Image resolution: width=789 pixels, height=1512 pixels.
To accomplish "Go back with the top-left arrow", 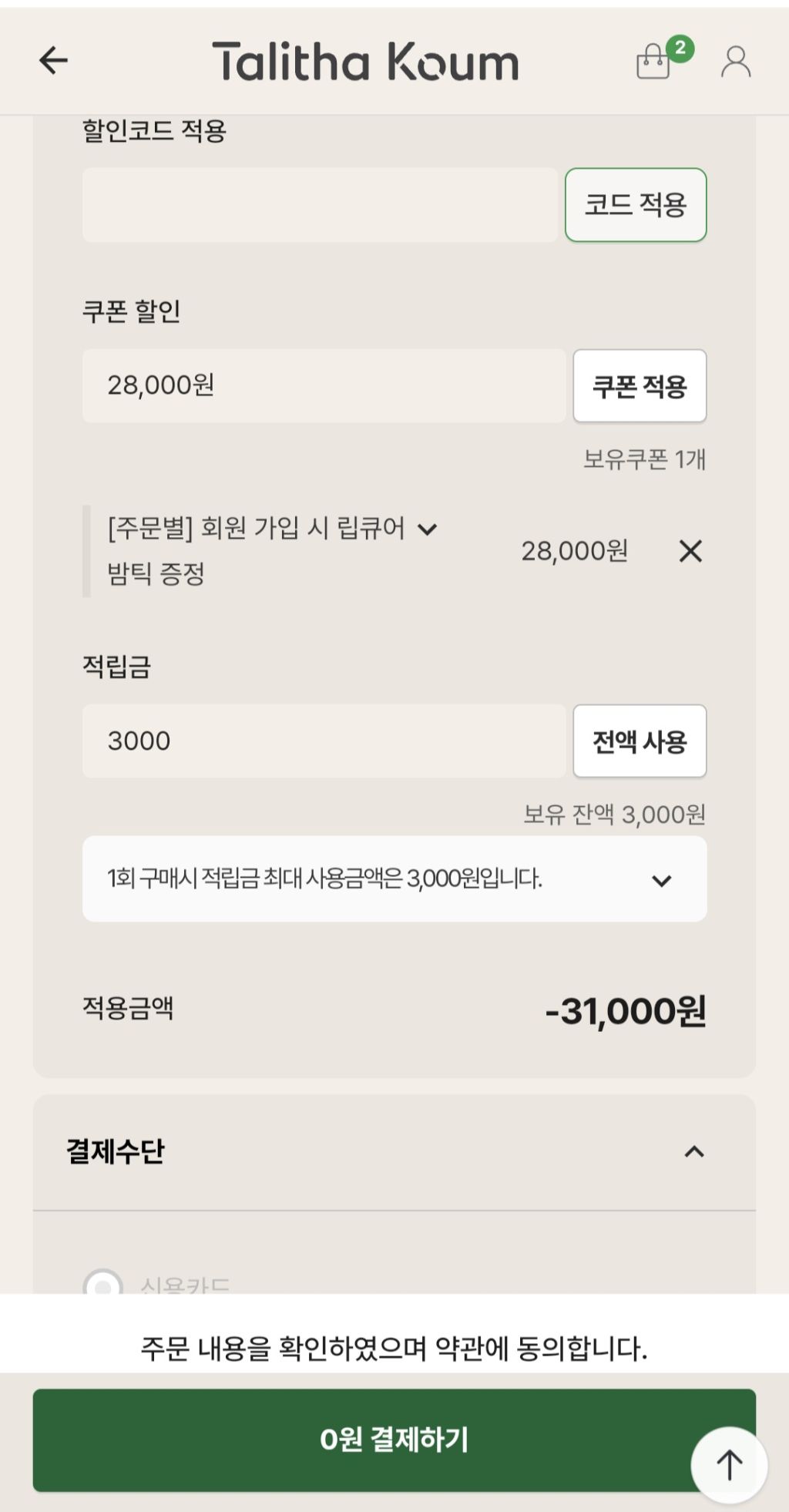I will point(53,60).
